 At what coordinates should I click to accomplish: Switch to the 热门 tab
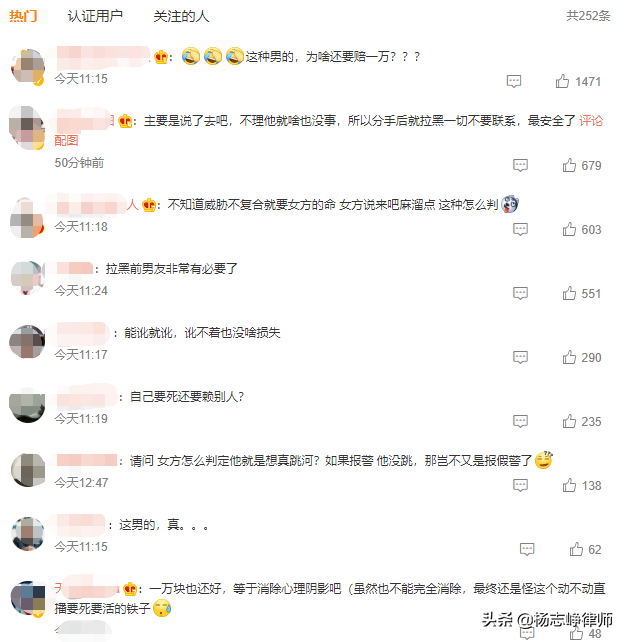point(24,16)
